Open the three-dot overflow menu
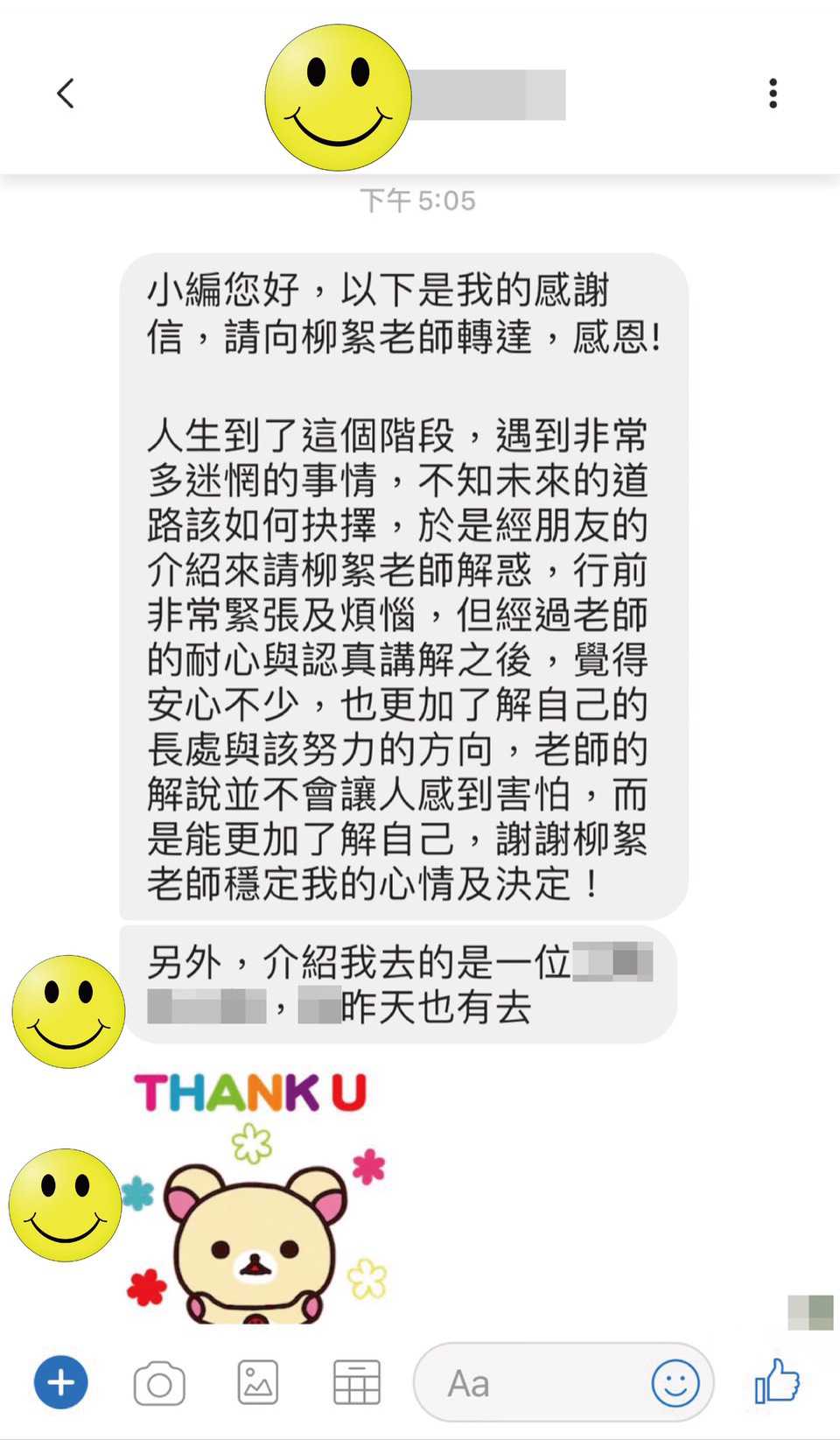Viewport: 840px width, 1440px height. 773,94
